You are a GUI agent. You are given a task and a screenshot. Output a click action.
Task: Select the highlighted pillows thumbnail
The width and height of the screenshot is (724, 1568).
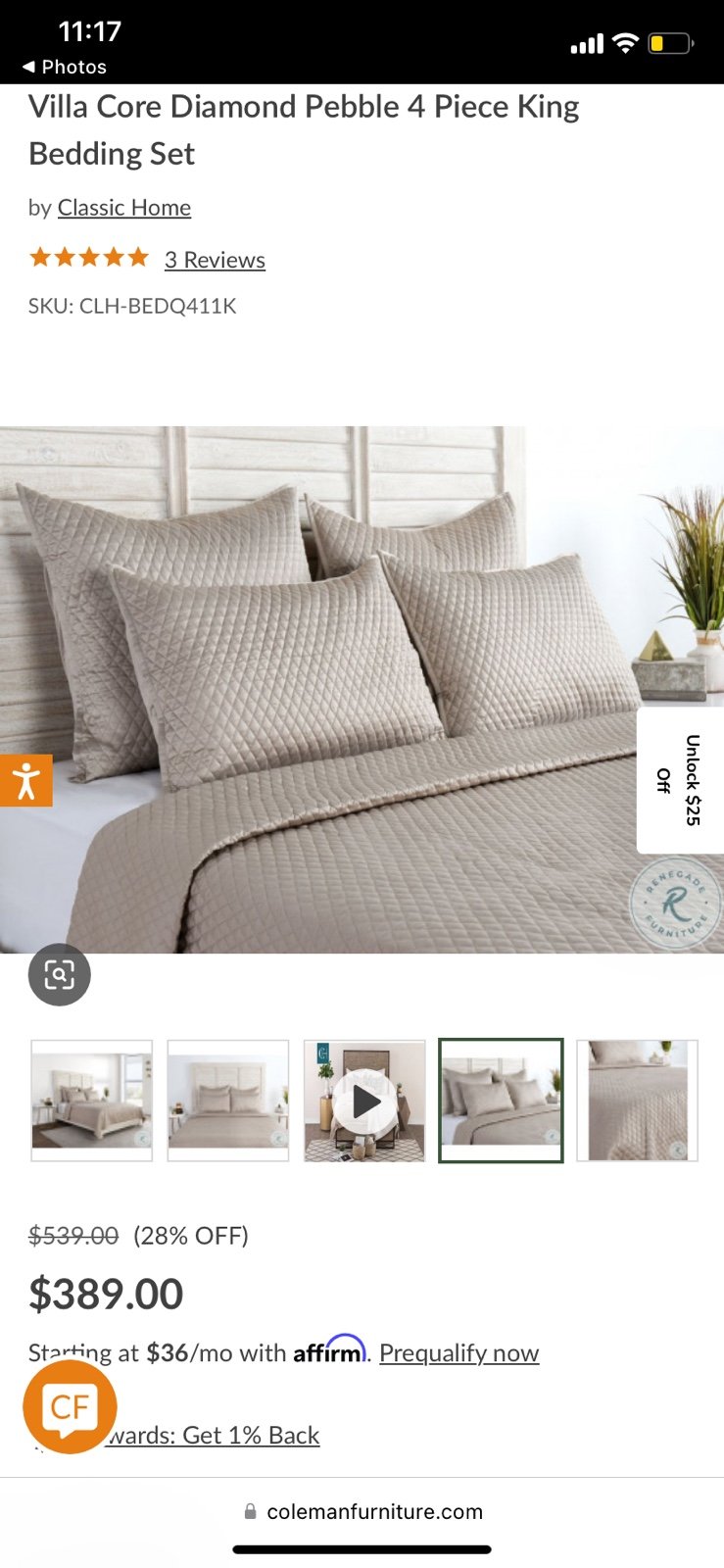[501, 1101]
